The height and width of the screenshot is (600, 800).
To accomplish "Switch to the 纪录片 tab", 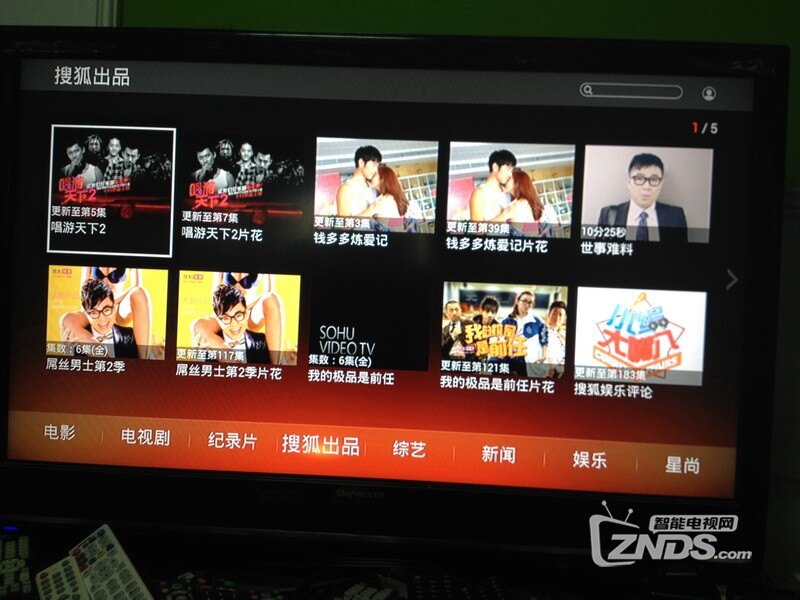I will tap(232, 441).
